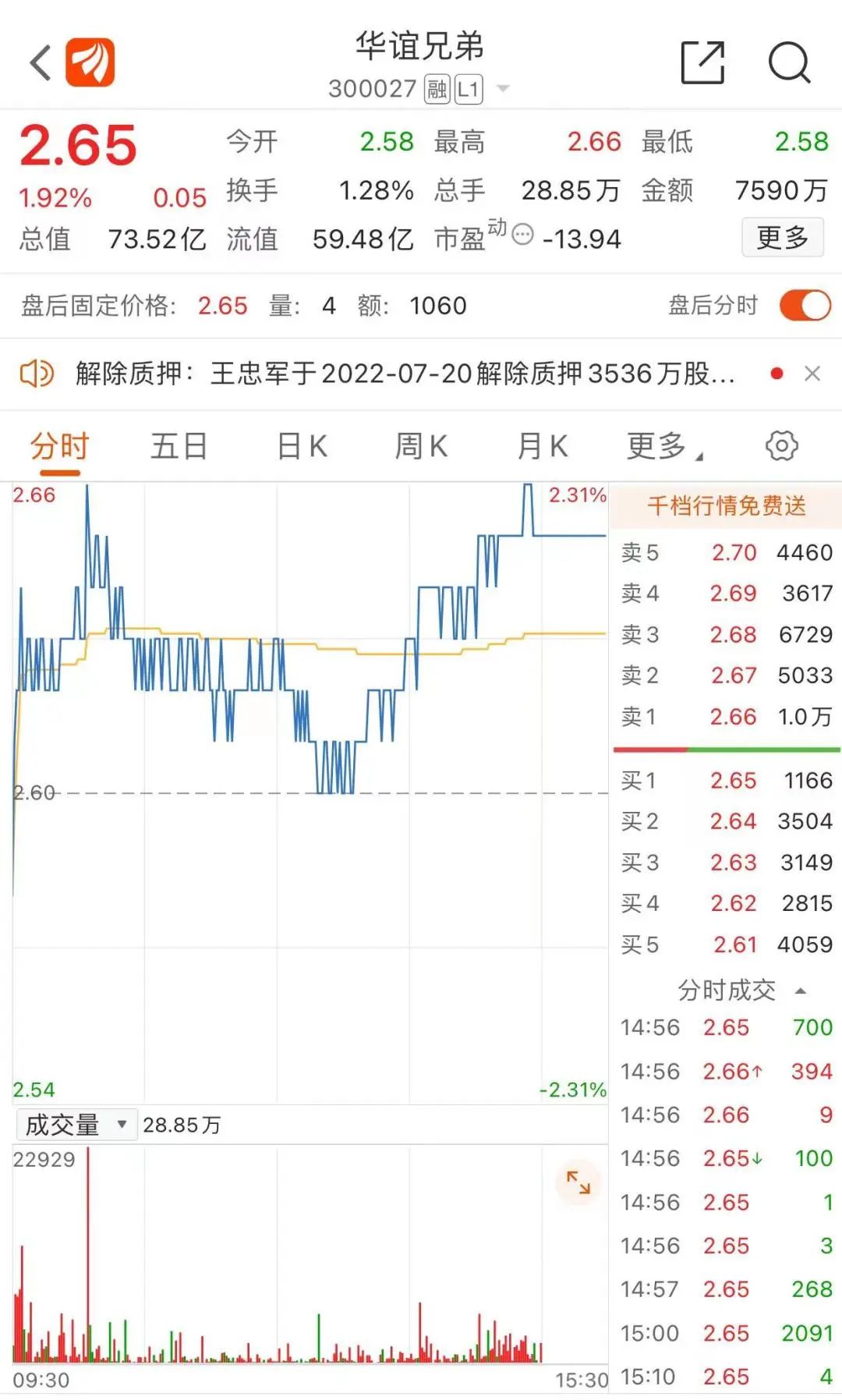Viewport: 842px width, 1400px height.
Task: Turn off the 盘后分时 switch
Action: click(x=805, y=305)
